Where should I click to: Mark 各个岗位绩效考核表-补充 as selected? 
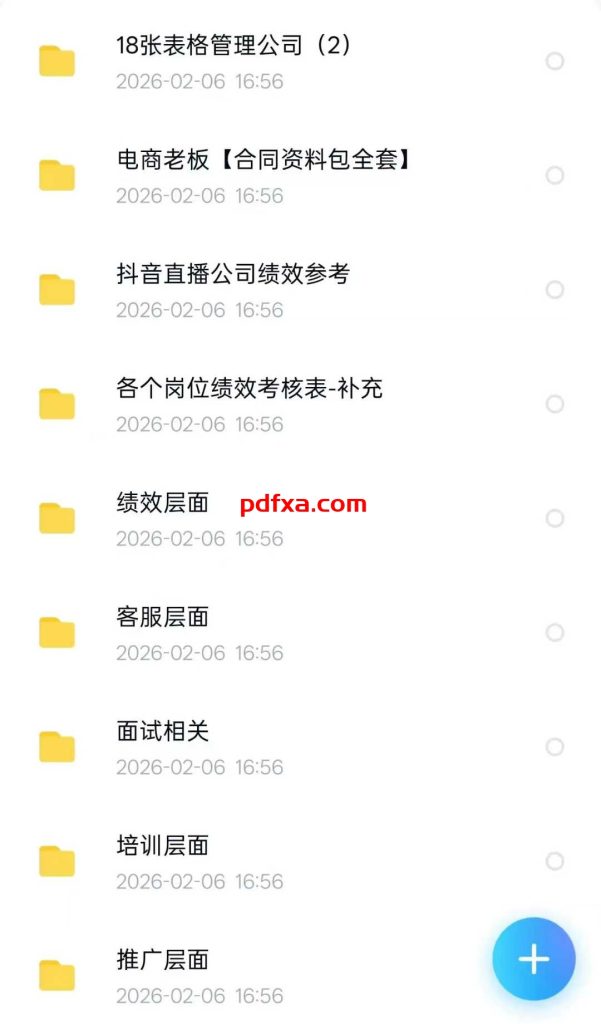tap(554, 404)
